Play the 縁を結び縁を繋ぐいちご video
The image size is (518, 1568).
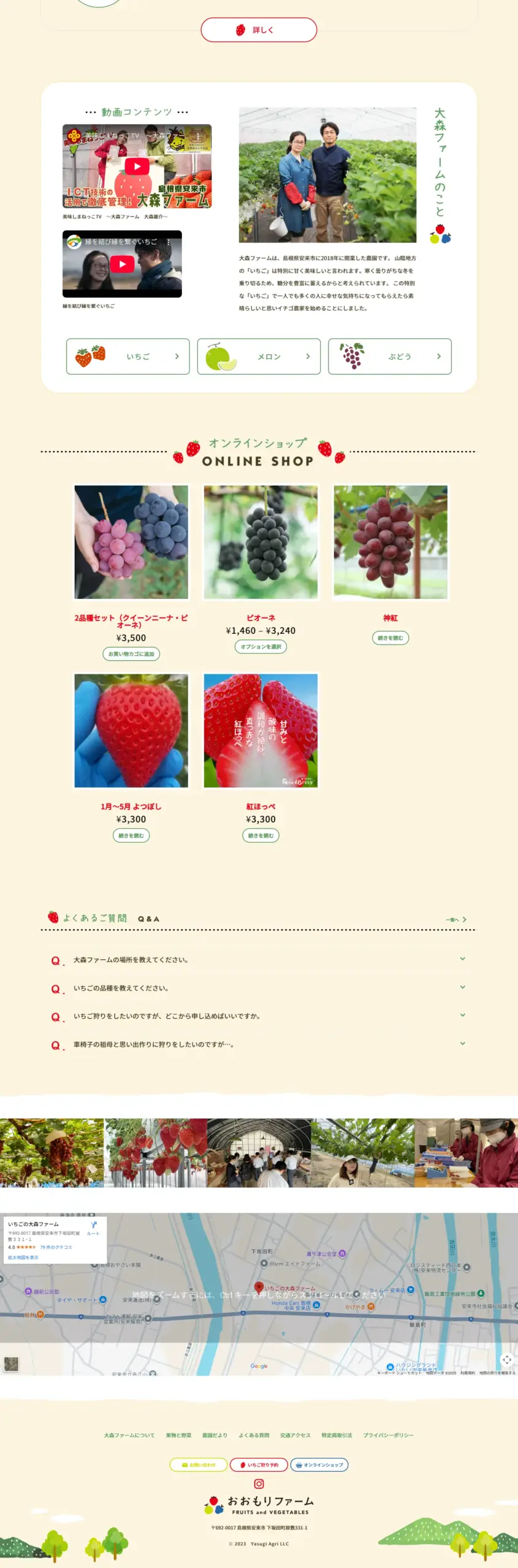[122, 264]
